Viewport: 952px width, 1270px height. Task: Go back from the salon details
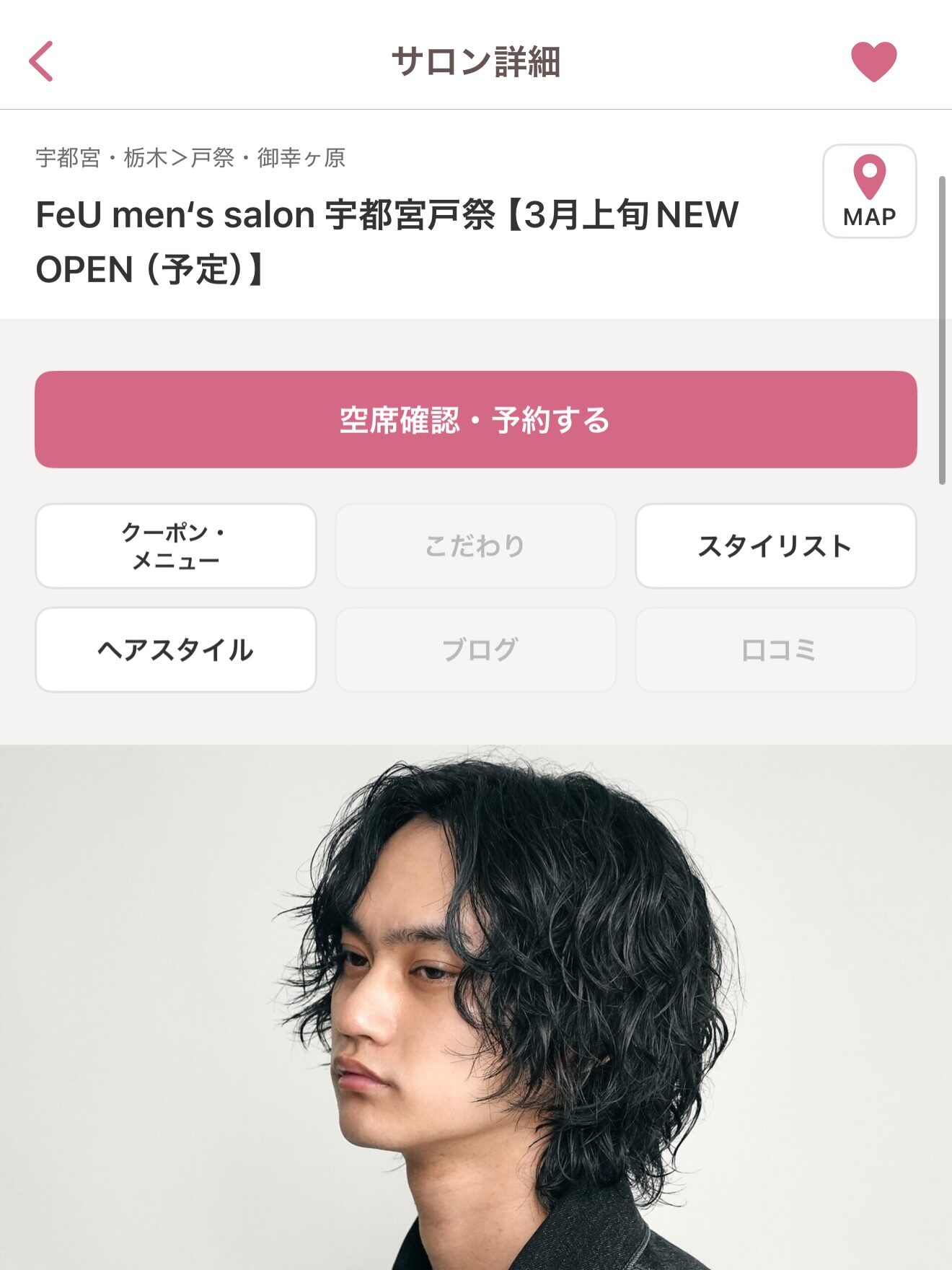(x=41, y=61)
